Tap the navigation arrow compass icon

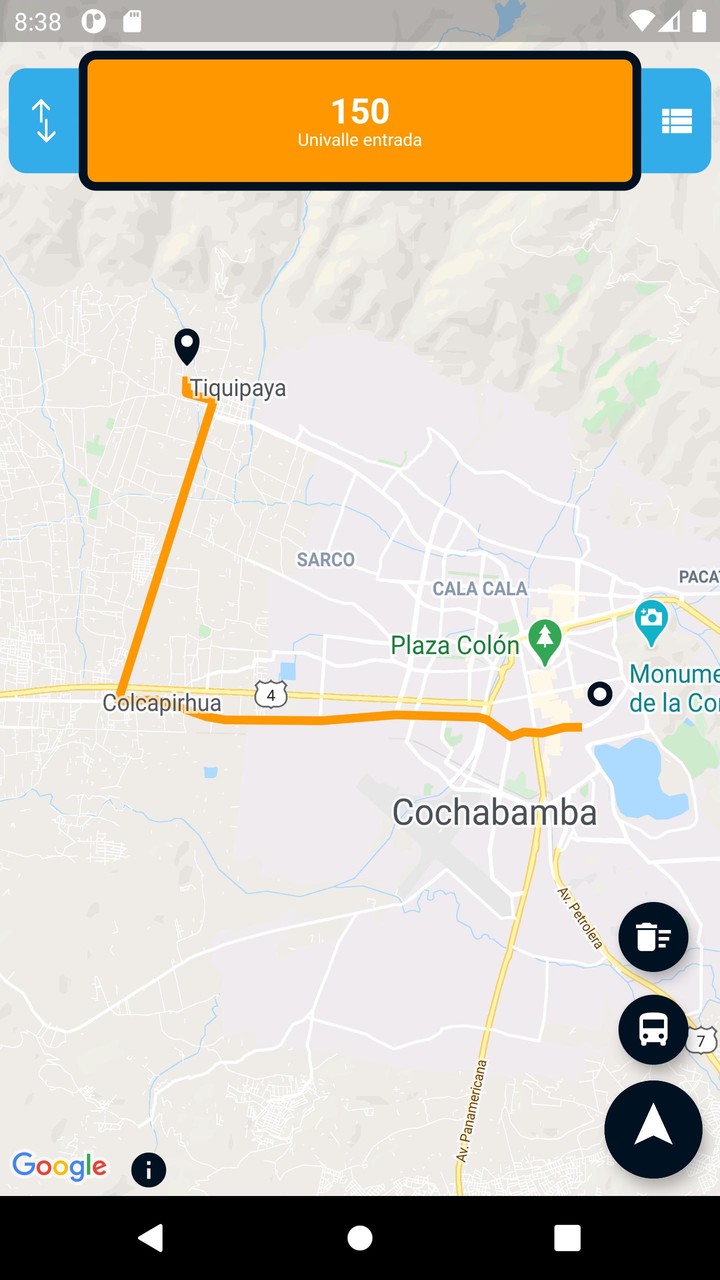[x=653, y=1128]
